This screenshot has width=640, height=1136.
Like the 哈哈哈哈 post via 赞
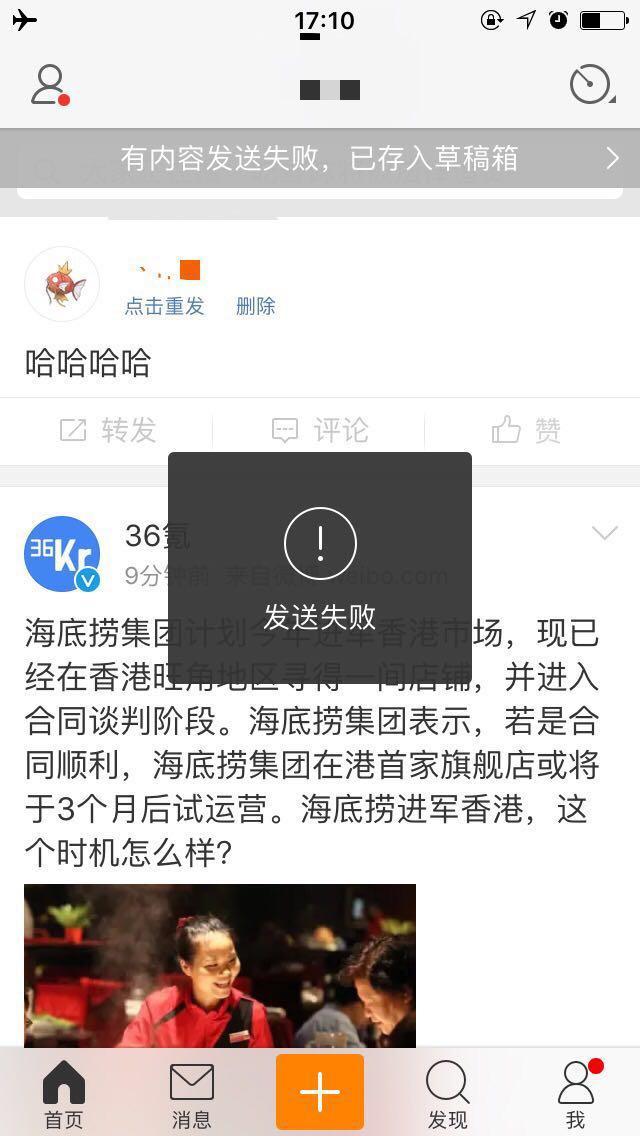coord(527,431)
